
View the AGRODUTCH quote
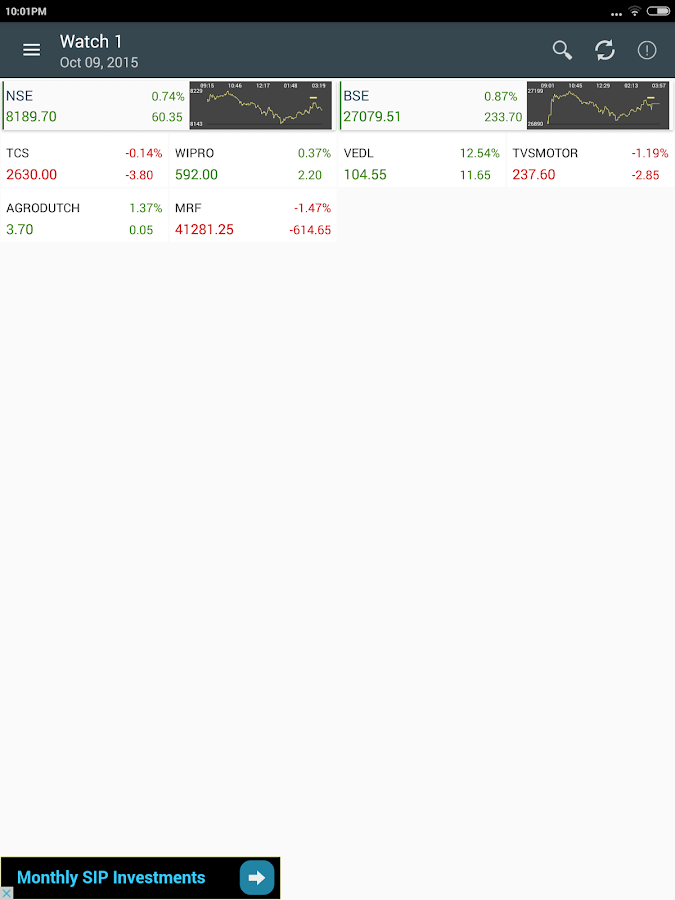[84, 218]
